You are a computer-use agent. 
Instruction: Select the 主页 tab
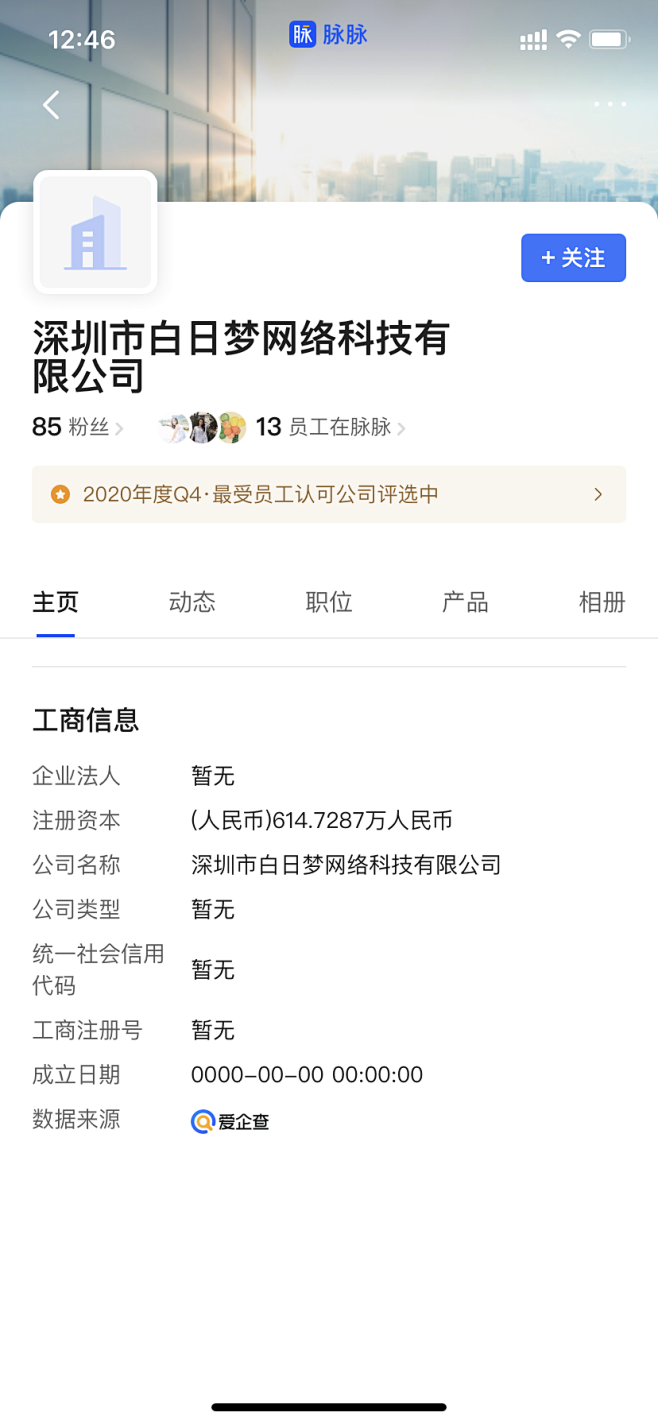click(x=56, y=602)
